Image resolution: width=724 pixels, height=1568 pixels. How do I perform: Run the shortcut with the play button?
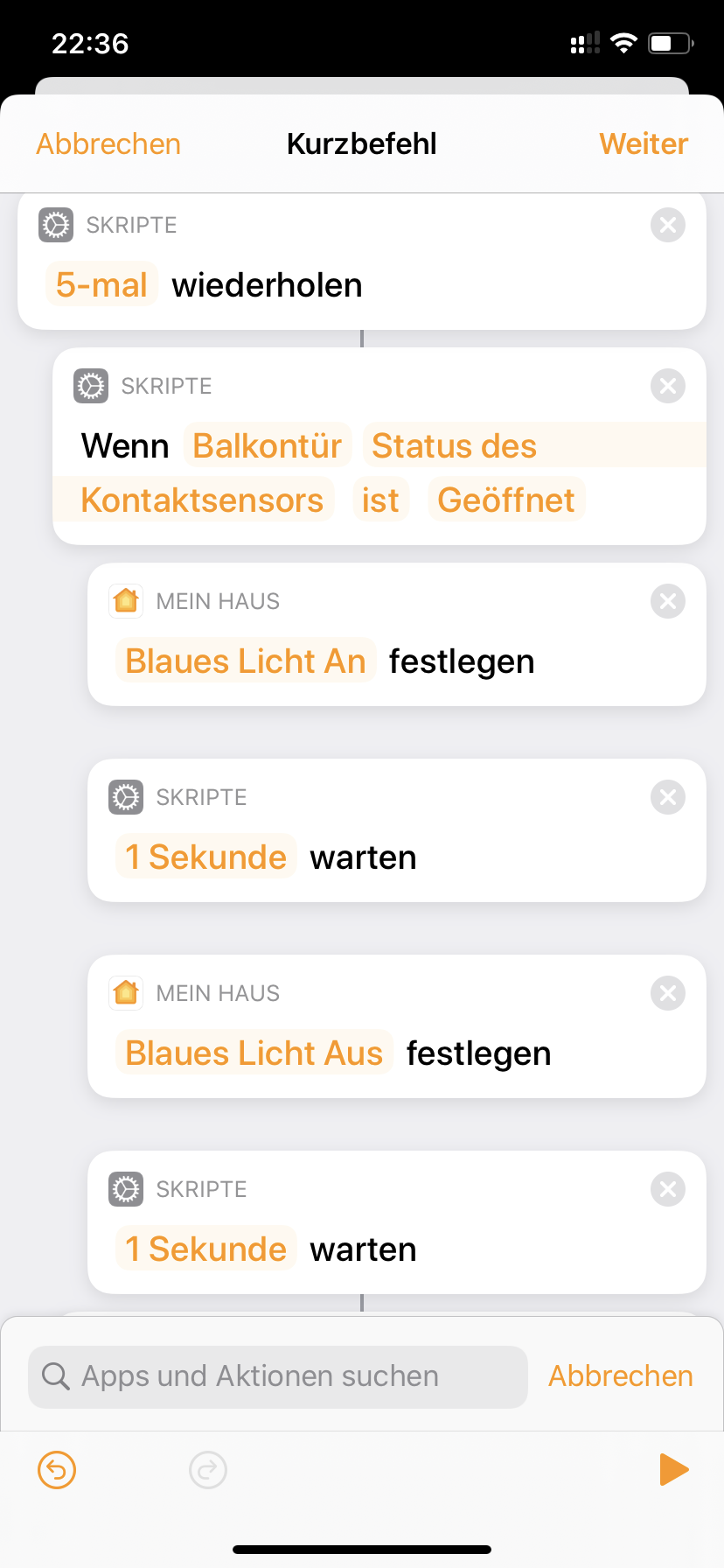click(673, 1469)
